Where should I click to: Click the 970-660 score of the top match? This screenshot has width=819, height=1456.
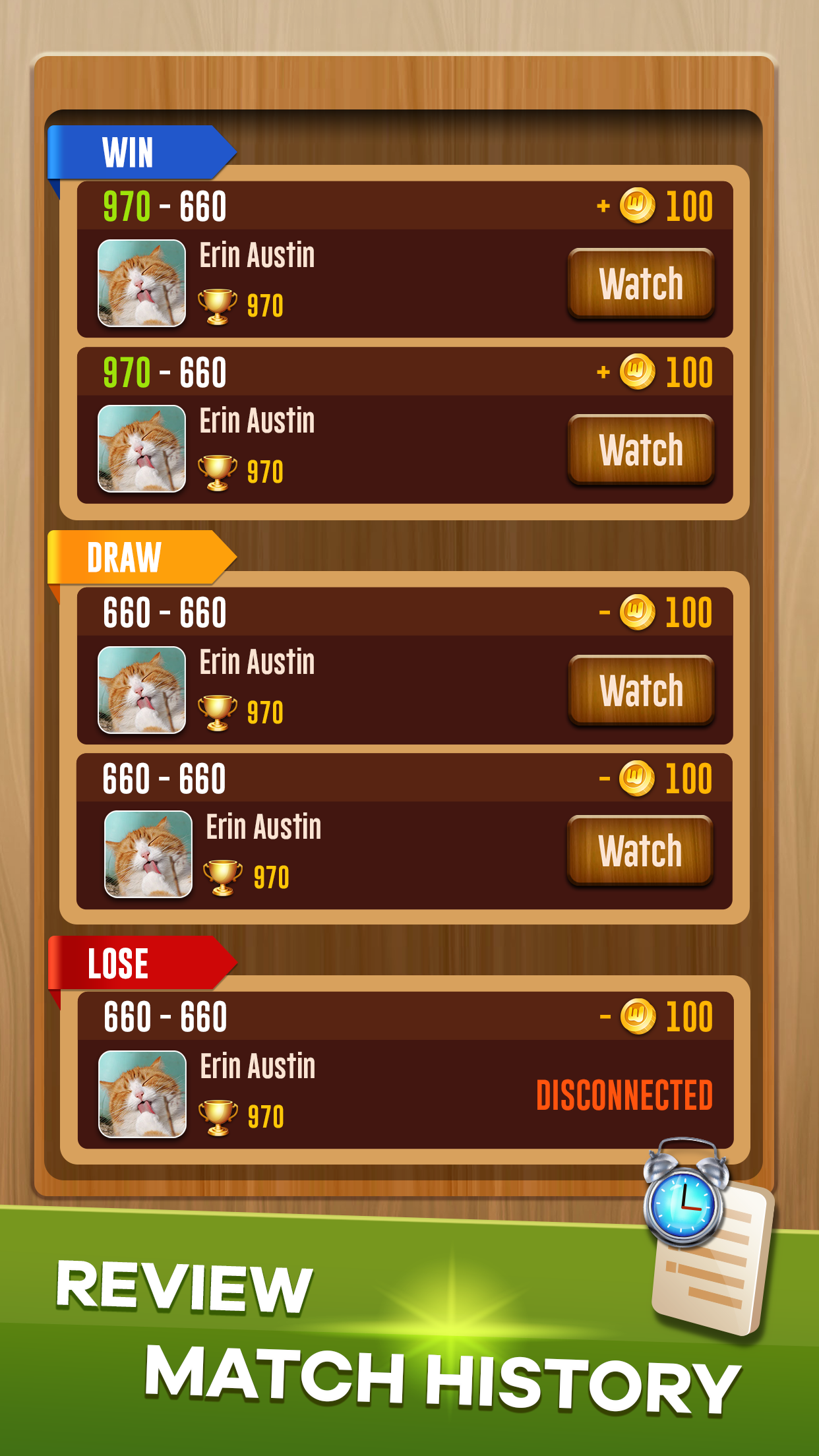(163, 205)
